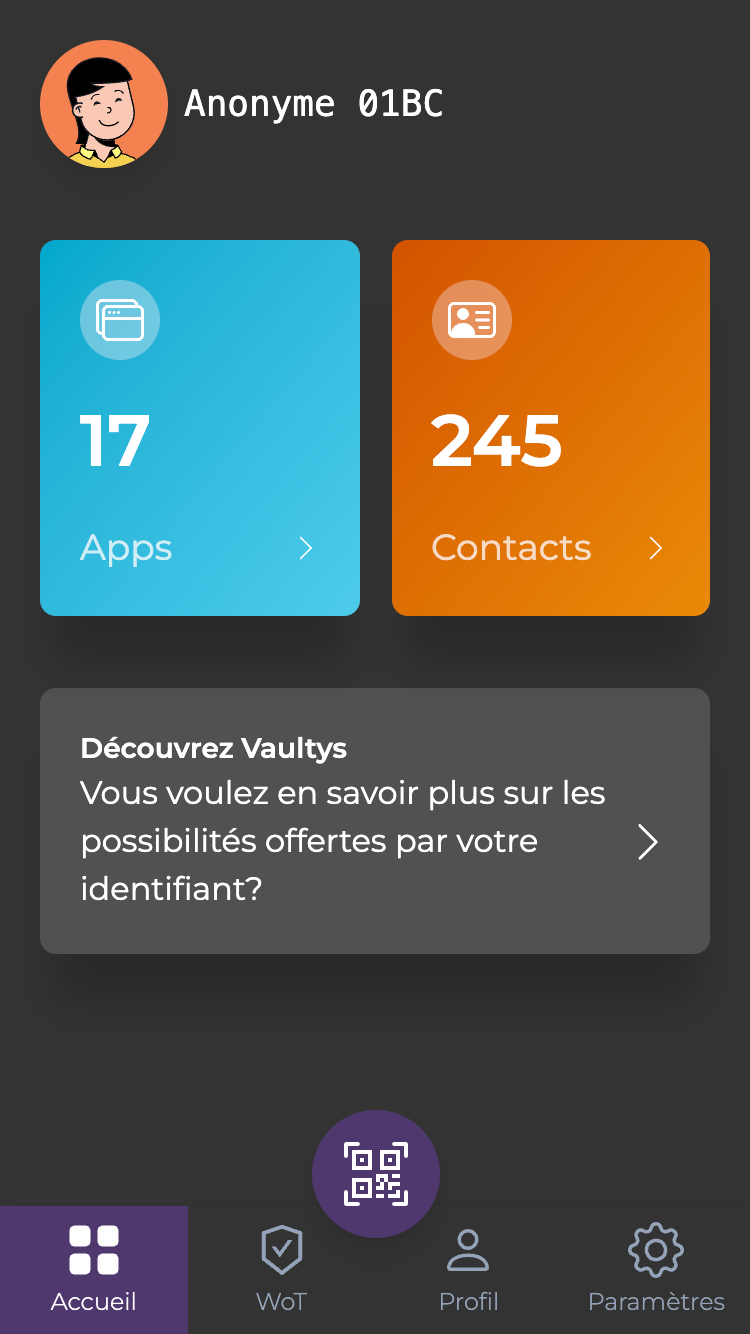Tap the number 245 on the Contacts card
750x1334 pixels.
click(x=496, y=443)
